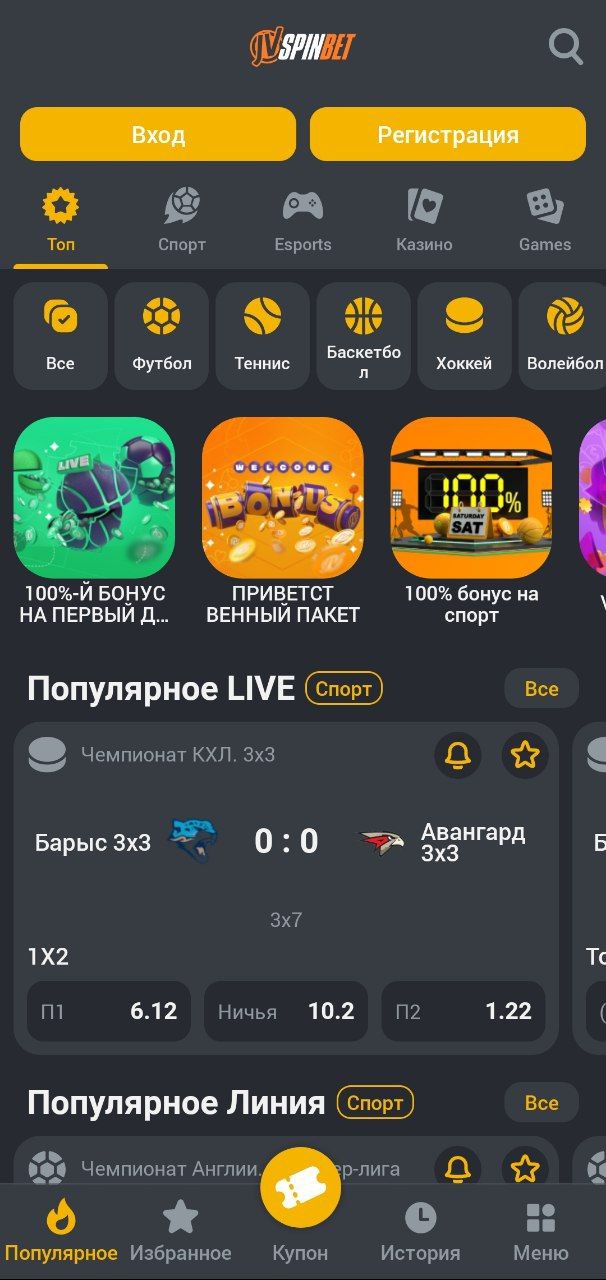Select the Теннис sport chip
606x1280 pixels.
pos(262,336)
